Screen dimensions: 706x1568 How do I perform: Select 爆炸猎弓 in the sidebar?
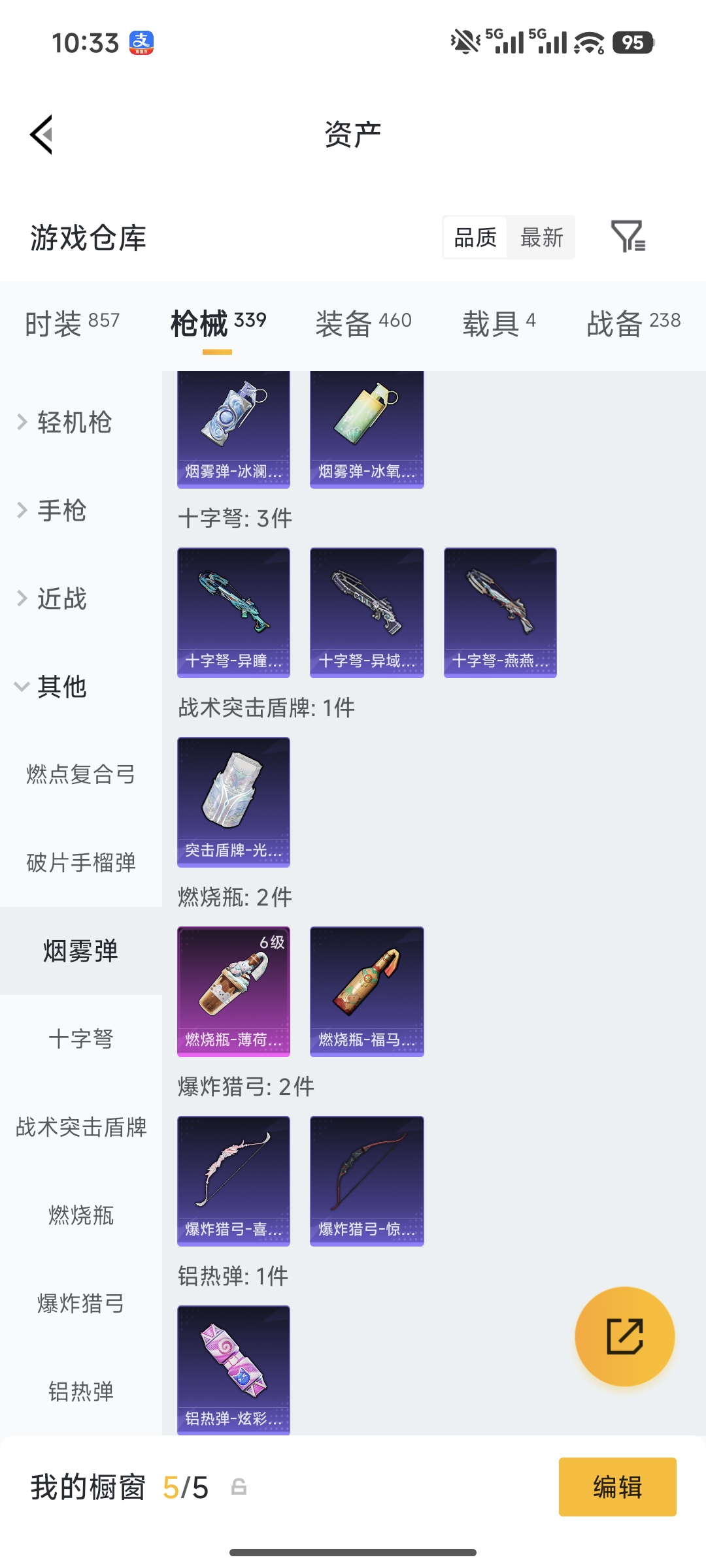[81, 1304]
